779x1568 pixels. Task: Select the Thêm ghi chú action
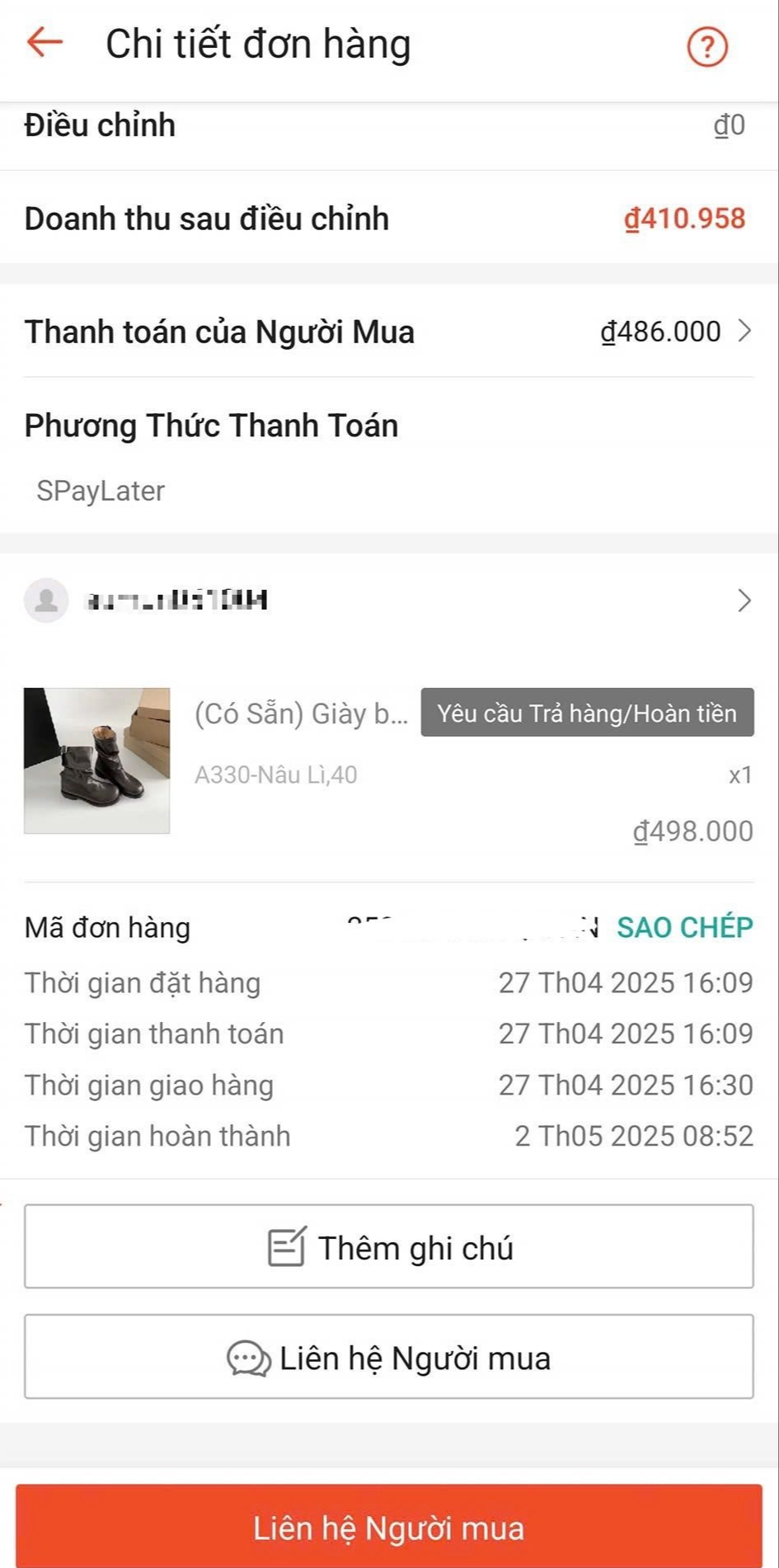[389, 1246]
